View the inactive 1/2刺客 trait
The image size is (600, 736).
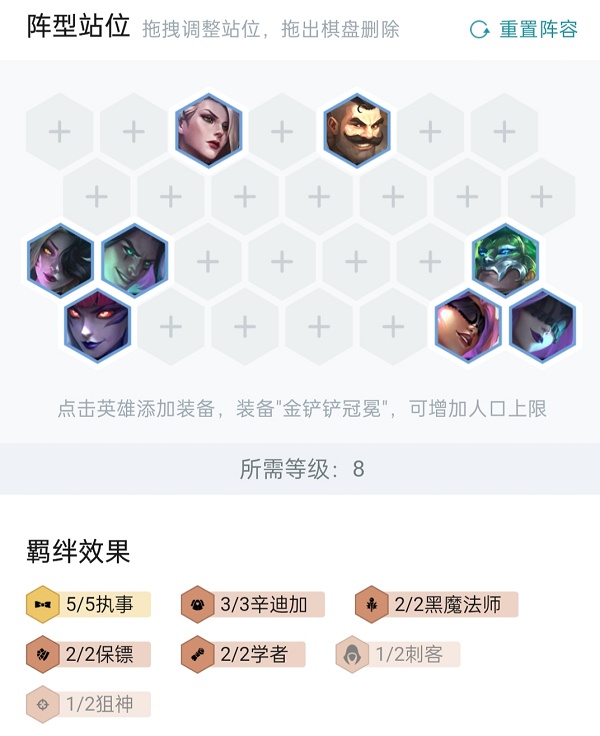[x=398, y=655]
